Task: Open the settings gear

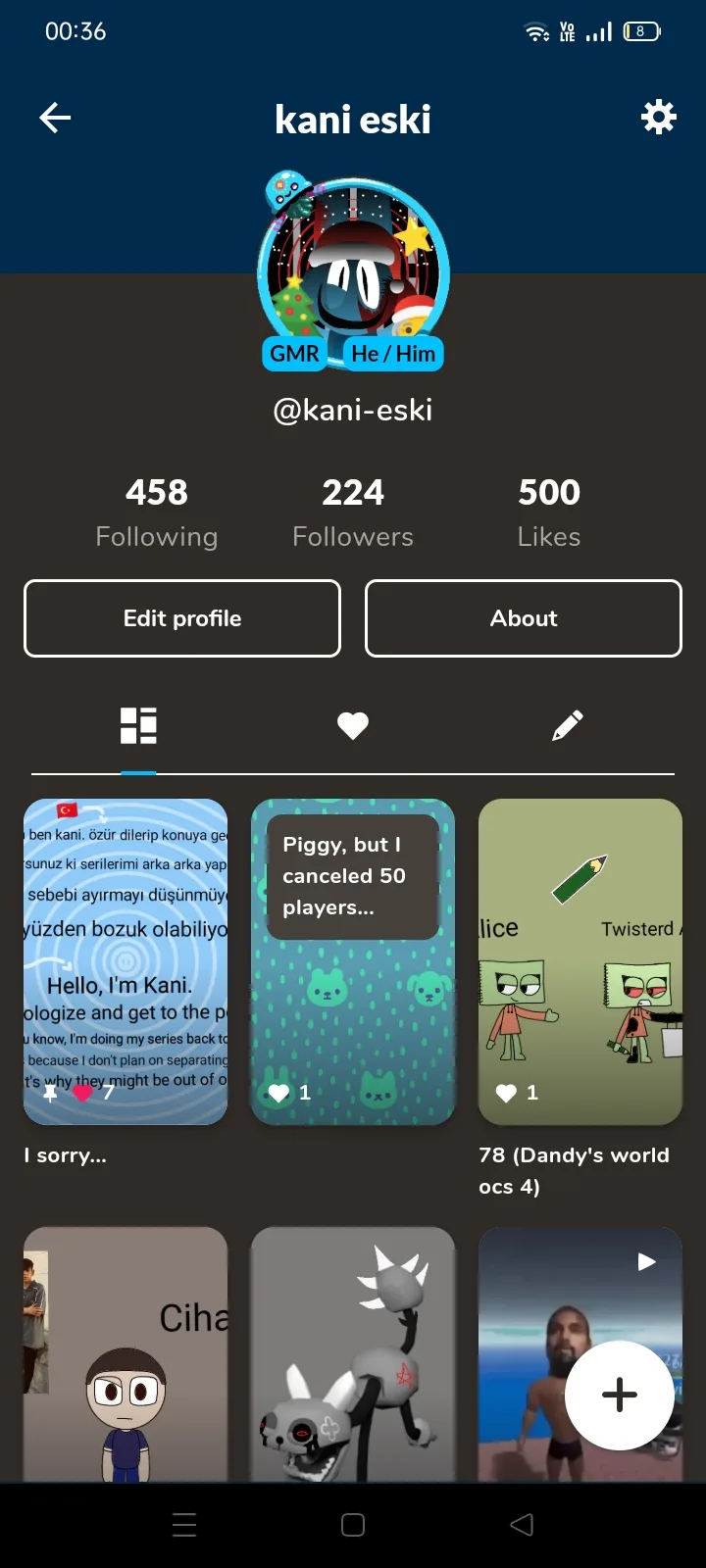Action: click(x=659, y=118)
